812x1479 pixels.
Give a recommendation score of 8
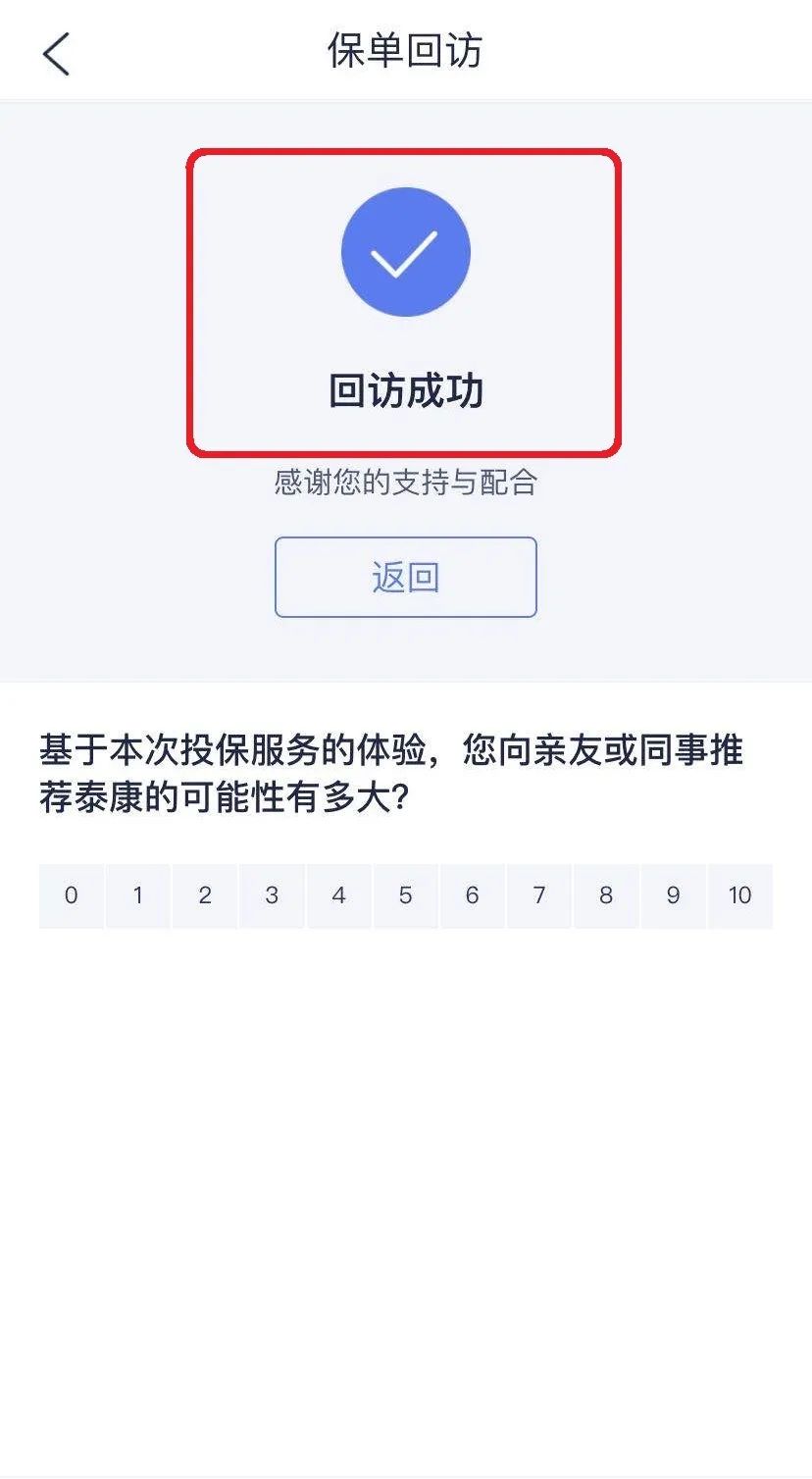point(606,895)
